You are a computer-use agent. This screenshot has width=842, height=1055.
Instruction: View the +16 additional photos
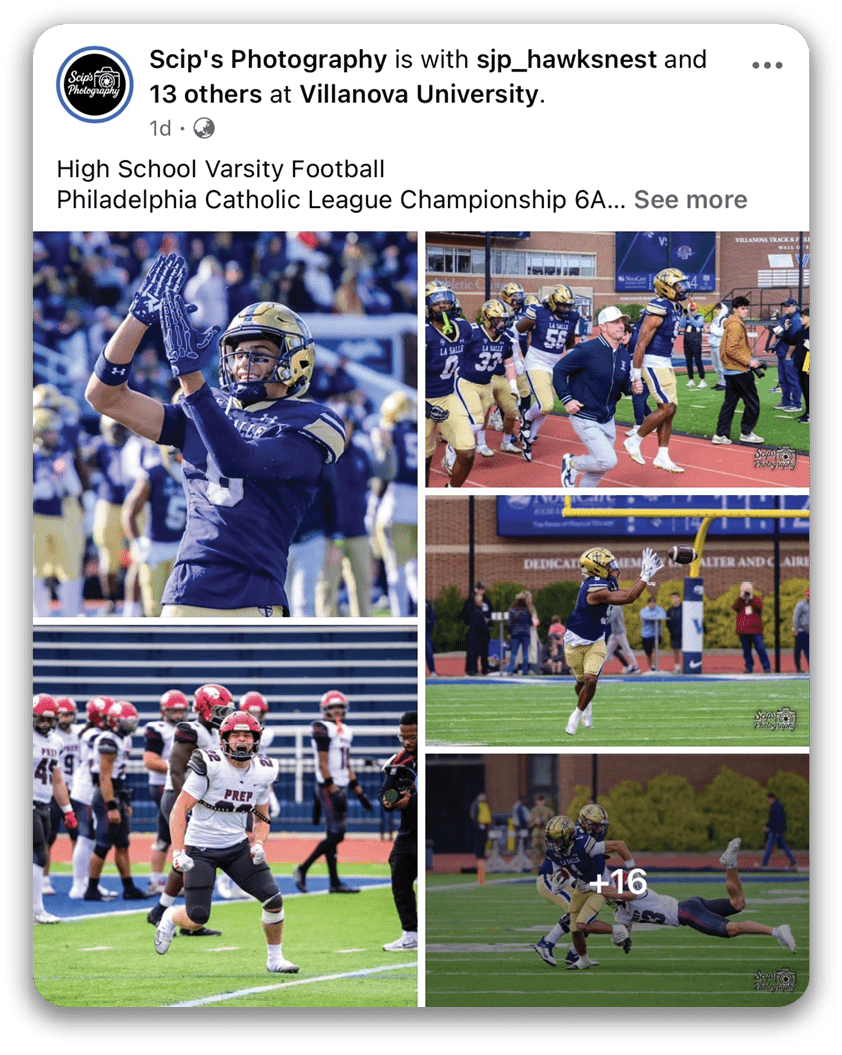[x=617, y=880]
